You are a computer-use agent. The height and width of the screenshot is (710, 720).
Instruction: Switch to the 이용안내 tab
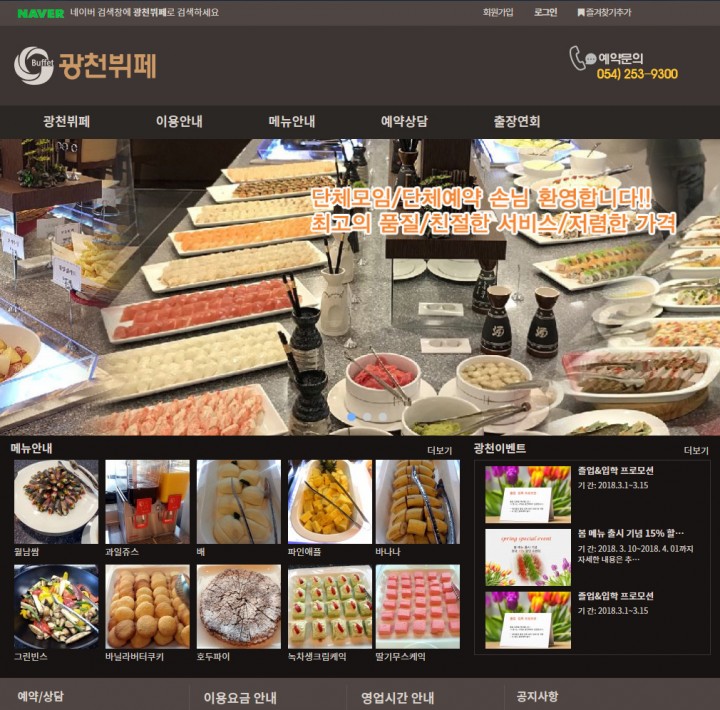pos(179,121)
